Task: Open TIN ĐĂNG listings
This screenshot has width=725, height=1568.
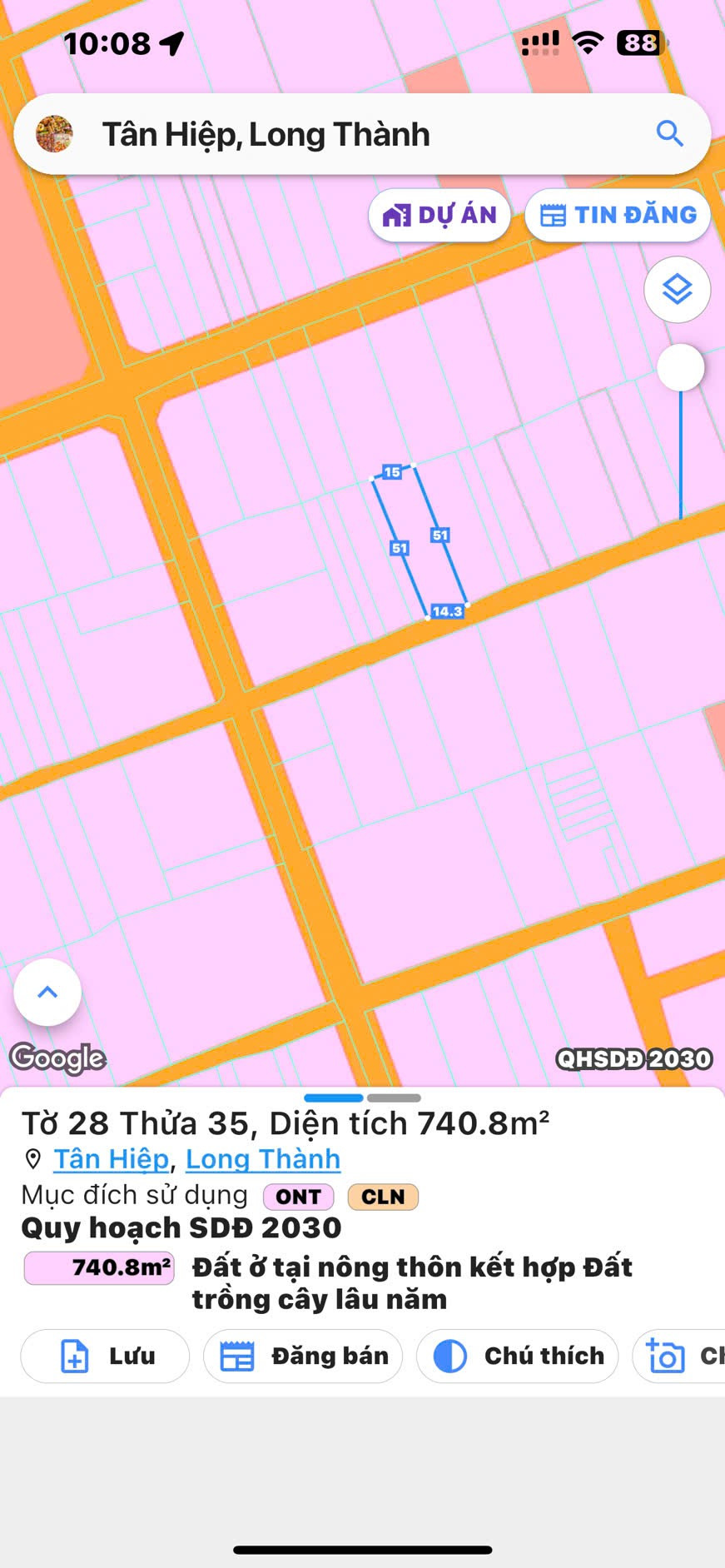Action: (x=618, y=216)
